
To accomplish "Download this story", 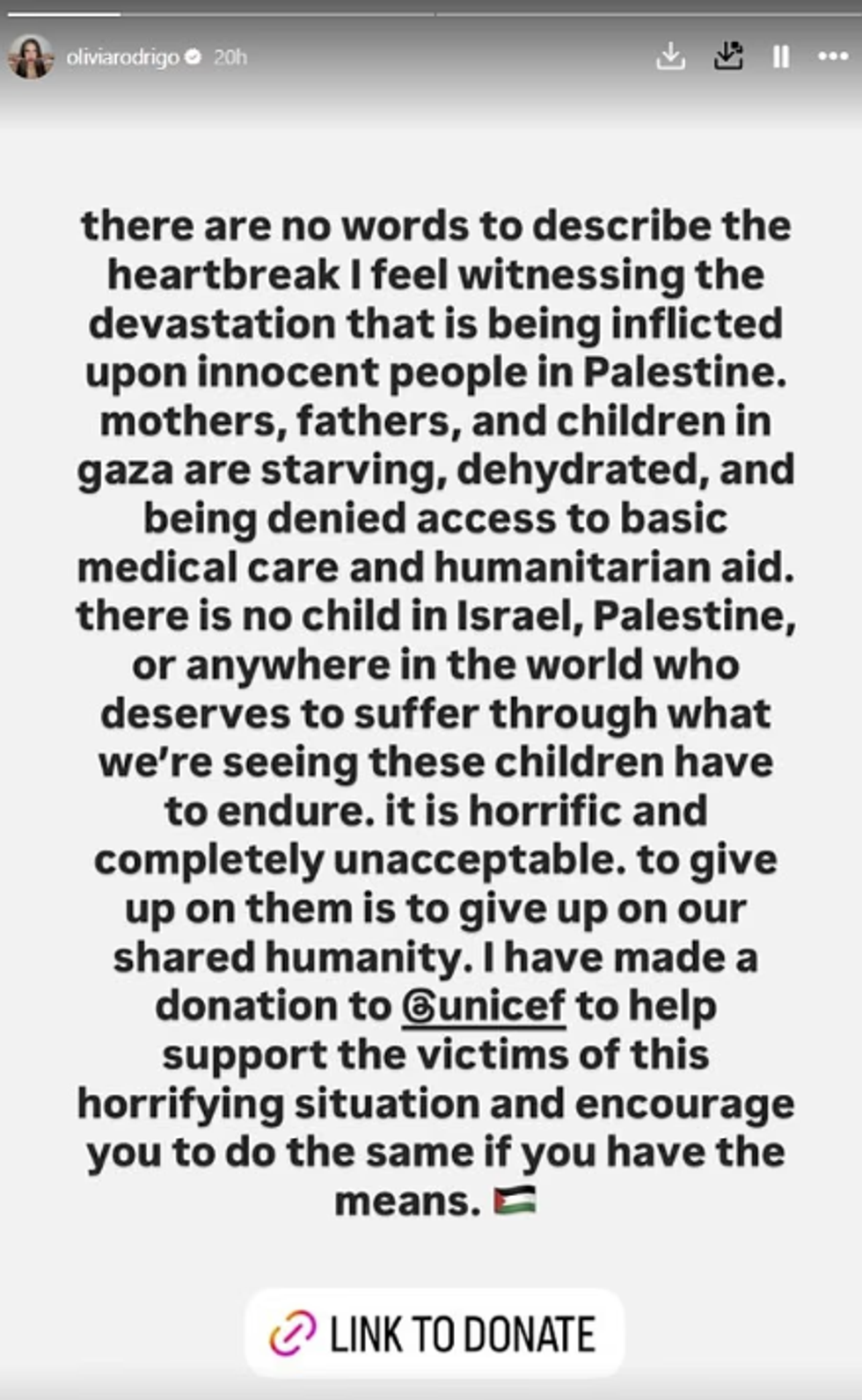I will (x=670, y=57).
